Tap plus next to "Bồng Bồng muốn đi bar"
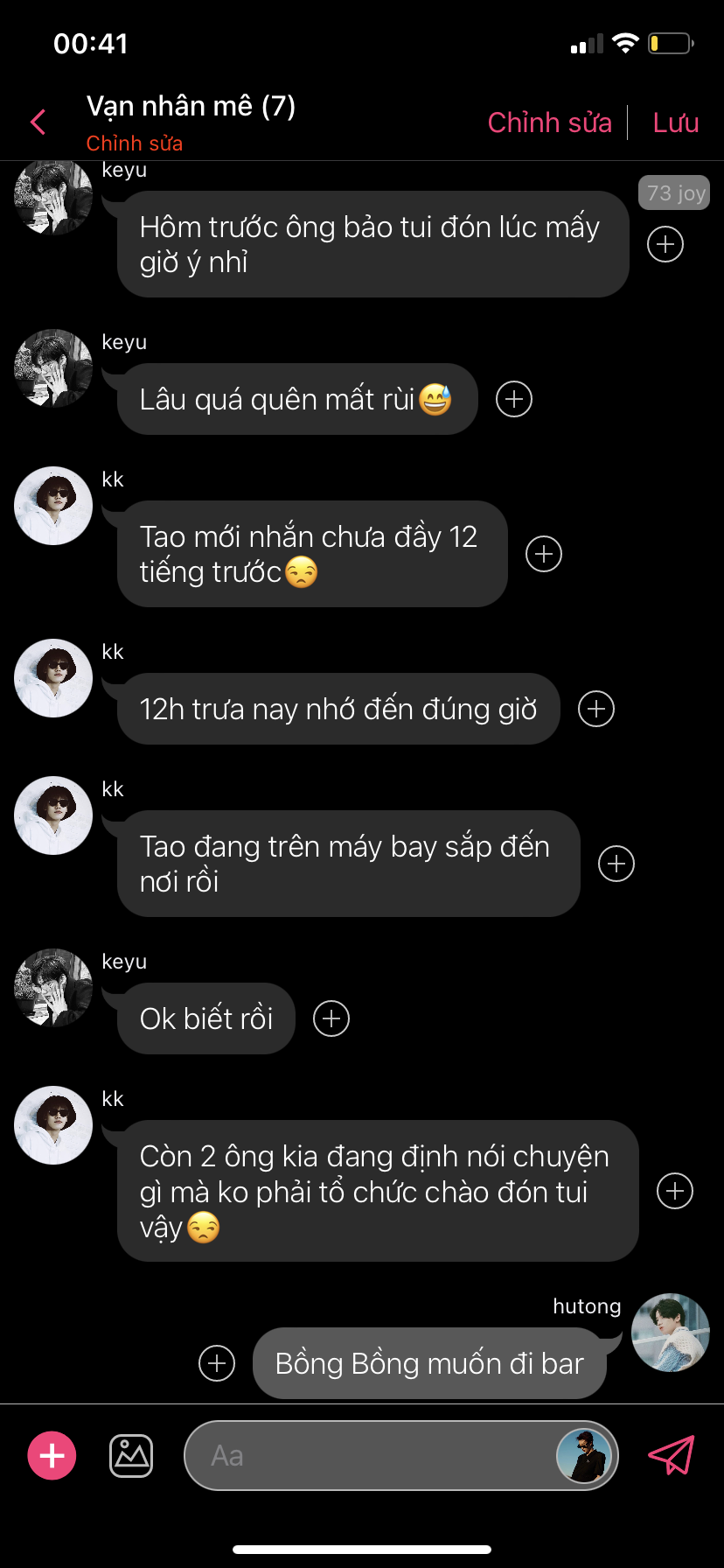This screenshot has width=724, height=1568. point(217,1363)
